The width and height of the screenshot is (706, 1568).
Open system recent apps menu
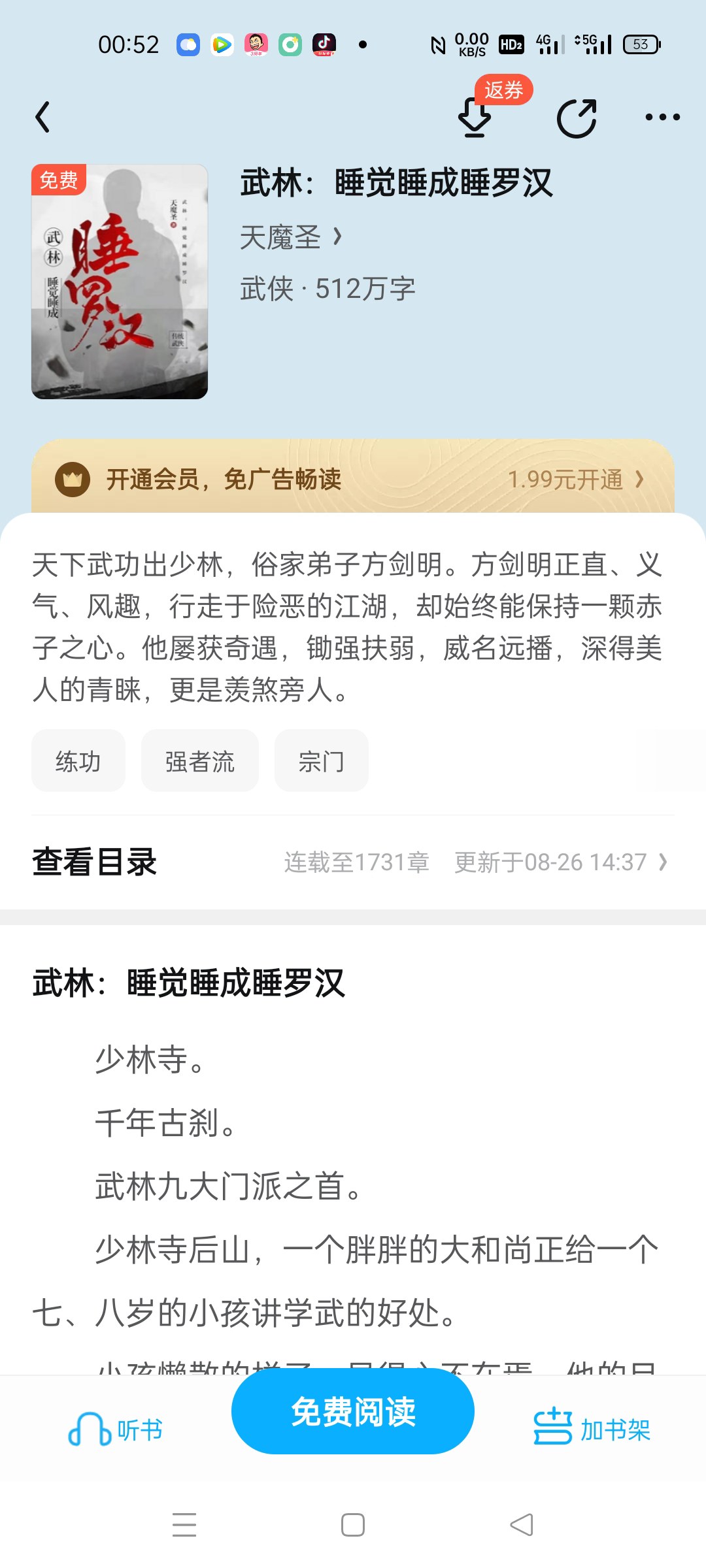pyautogui.click(x=184, y=1525)
